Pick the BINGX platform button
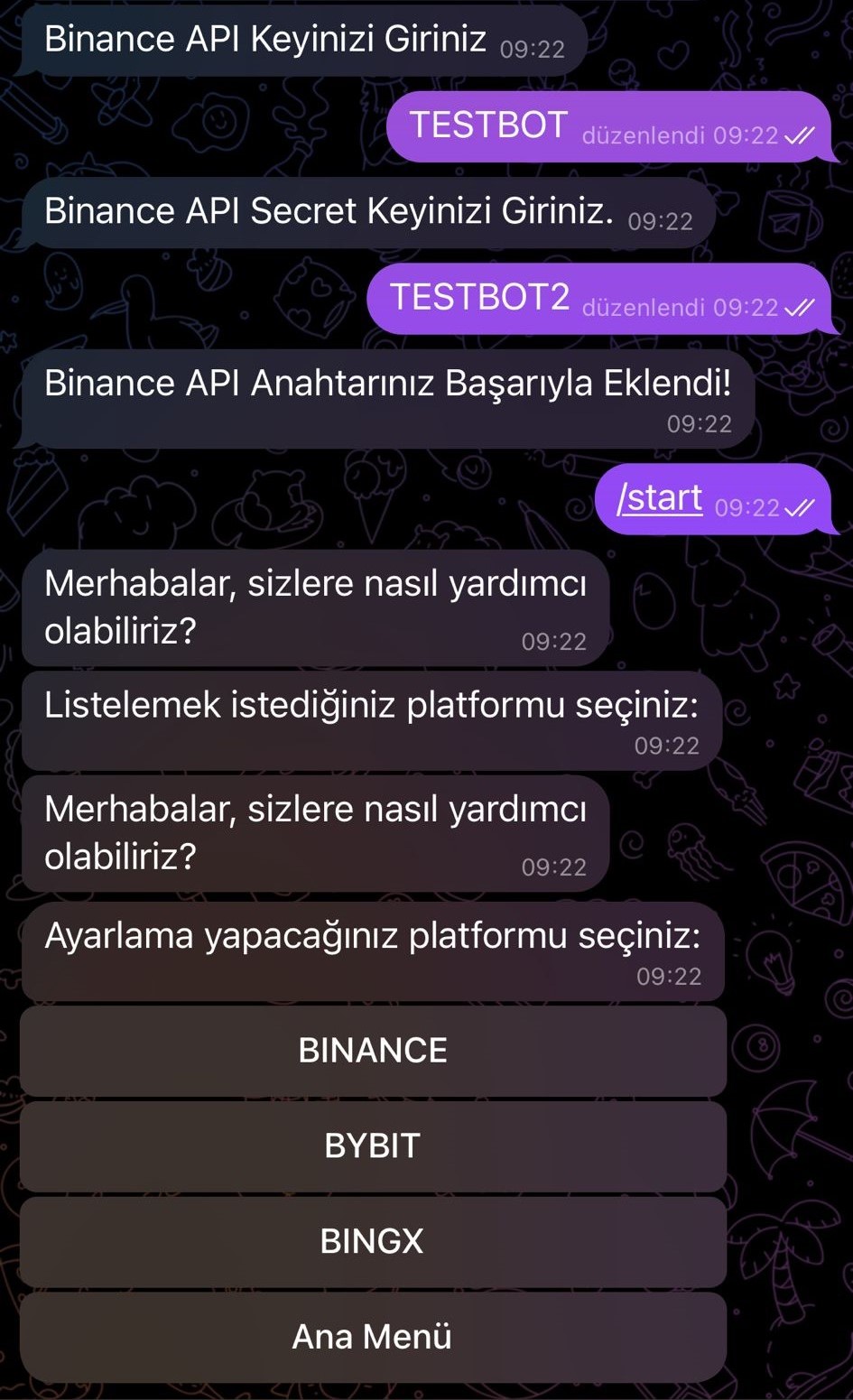Viewport: 853px width, 1400px height. click(373, 1242)
